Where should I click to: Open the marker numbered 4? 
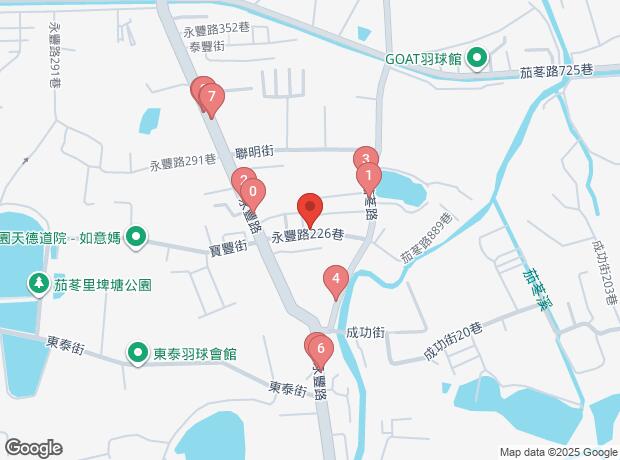point(336,279)
